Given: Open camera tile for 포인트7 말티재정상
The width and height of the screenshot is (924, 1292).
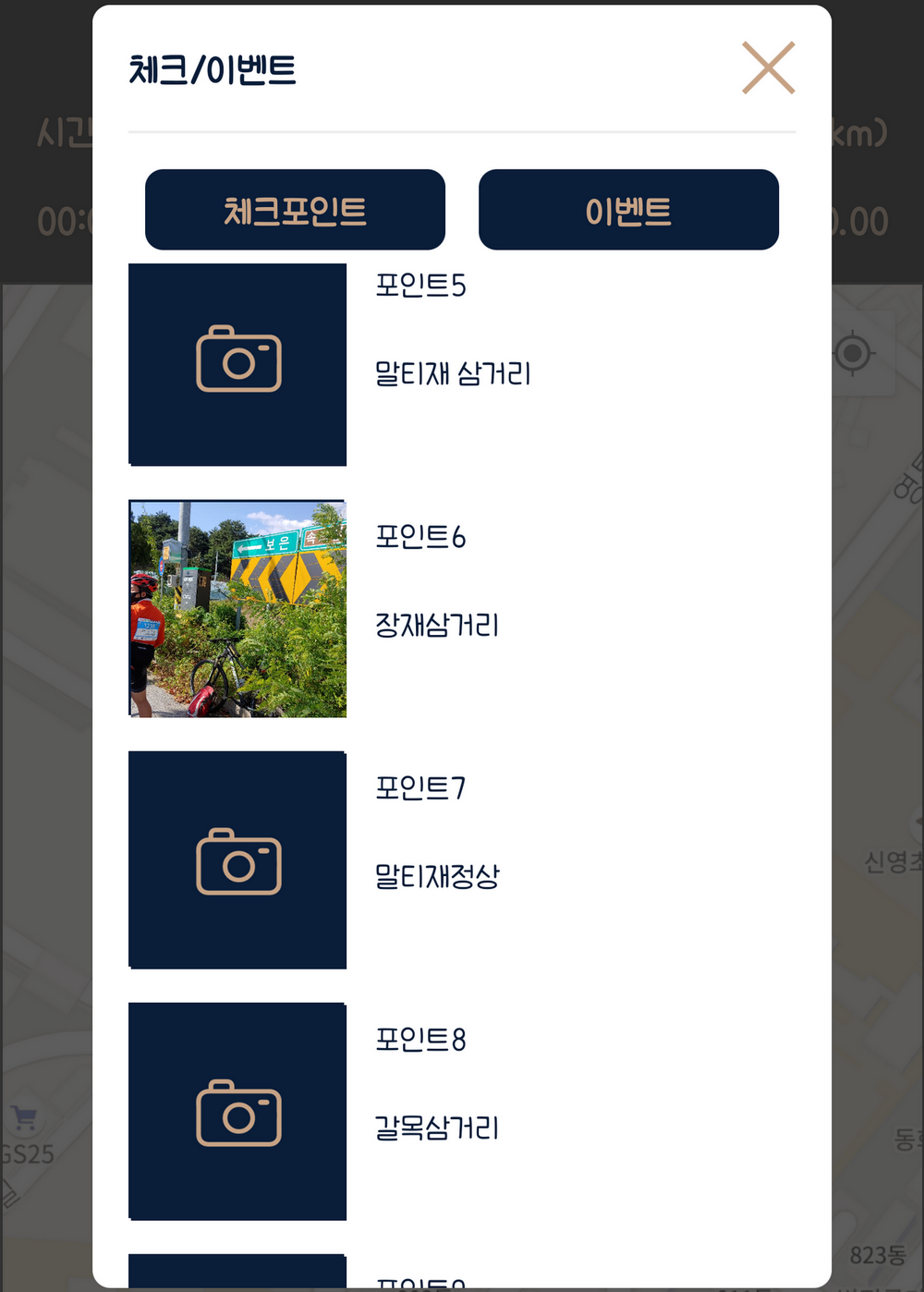Looking at the screenshot, I should click(x=237, y=860).
